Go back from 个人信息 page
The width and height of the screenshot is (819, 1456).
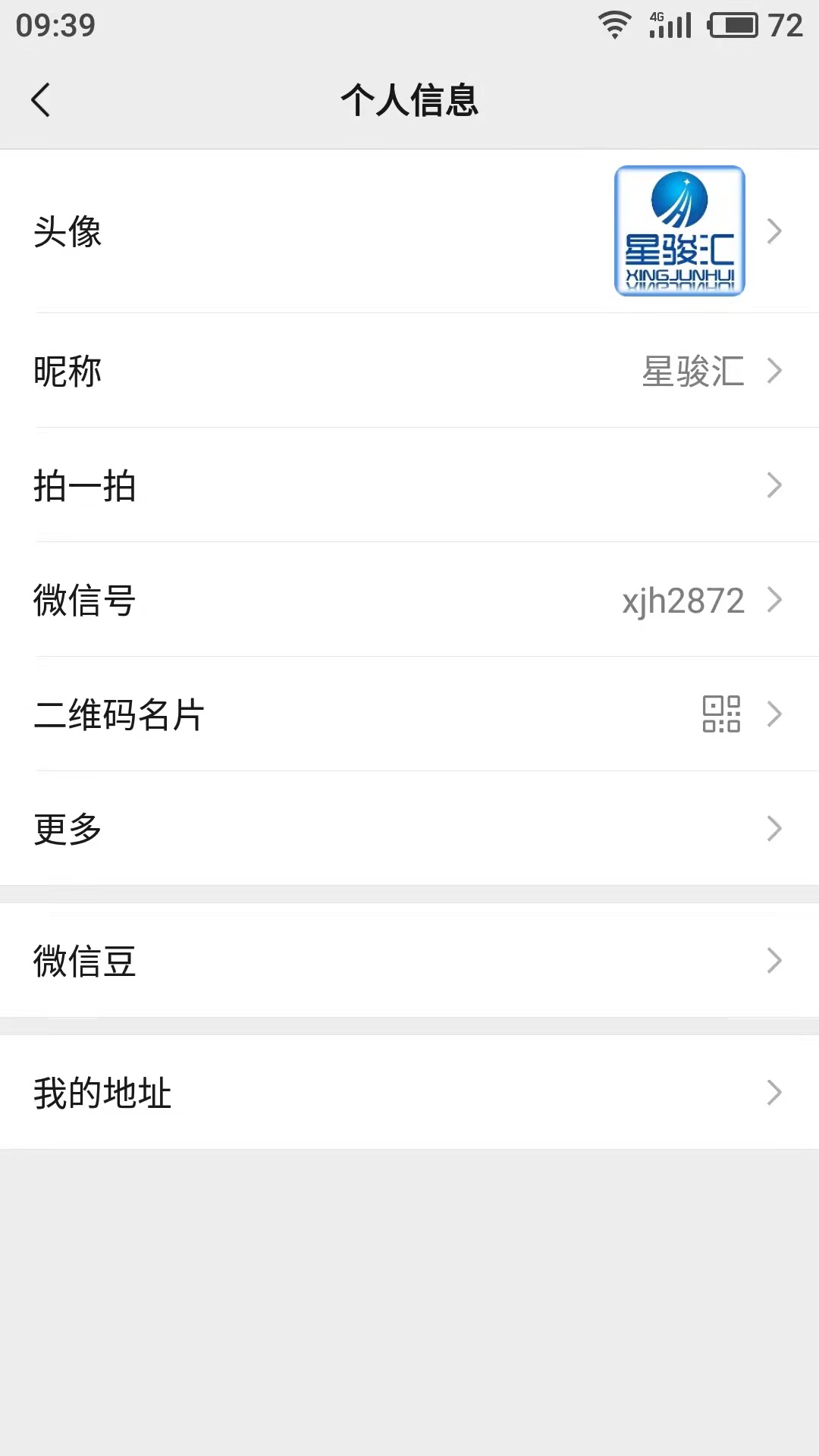click(41, 100)
